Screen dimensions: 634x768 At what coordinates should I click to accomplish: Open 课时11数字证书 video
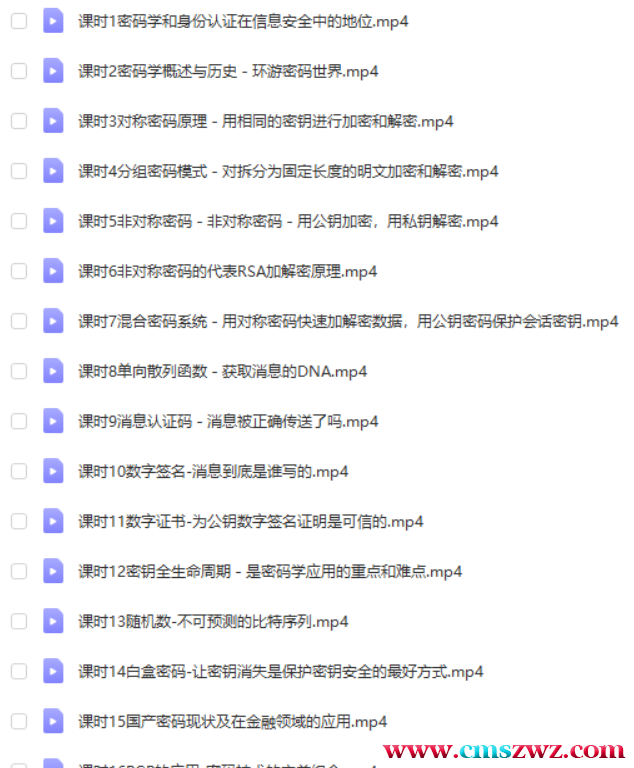(x=250, y=521)
